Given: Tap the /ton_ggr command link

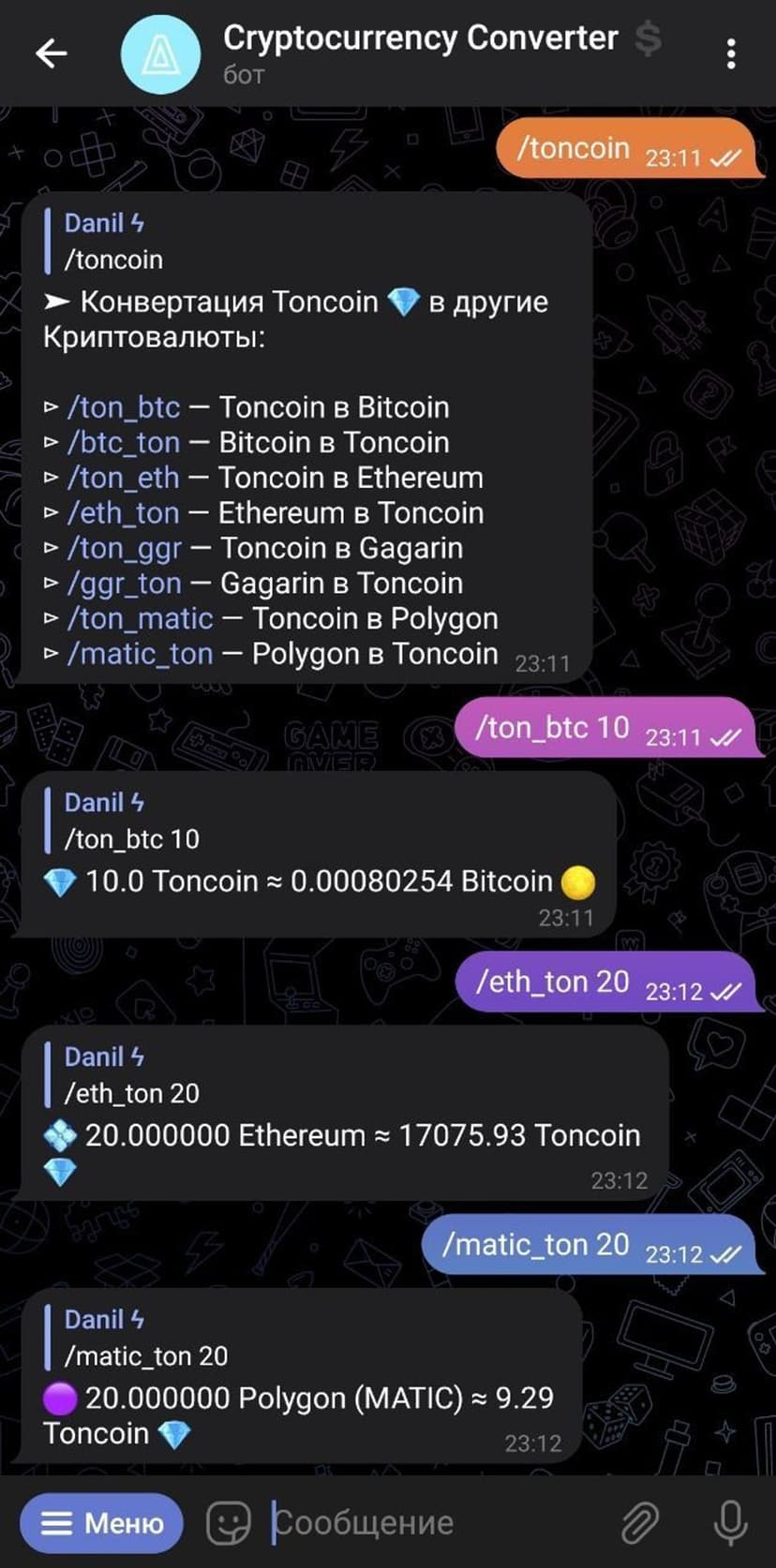Looking at the screenshot, I should click(x=125, y=548).
